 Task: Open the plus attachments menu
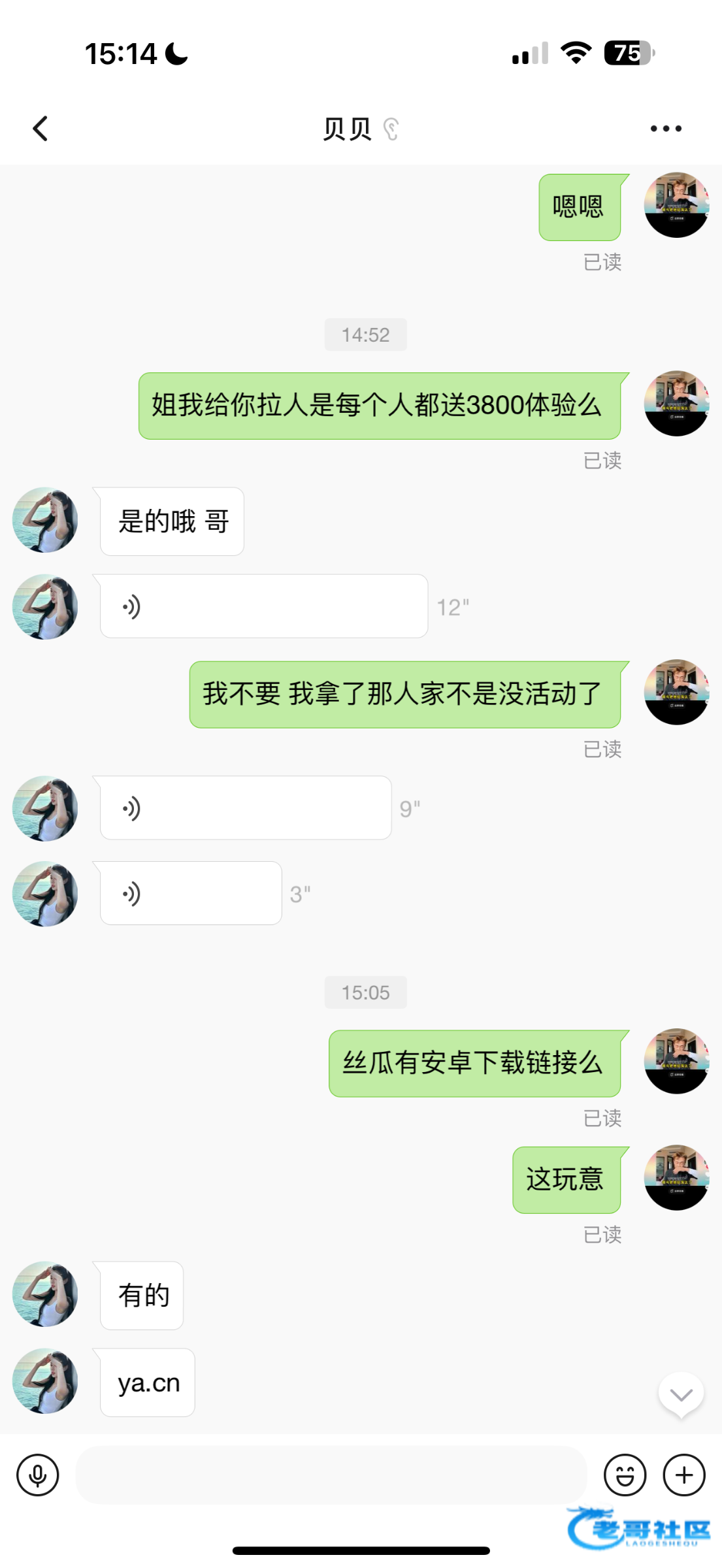(x=684, y=1475)
